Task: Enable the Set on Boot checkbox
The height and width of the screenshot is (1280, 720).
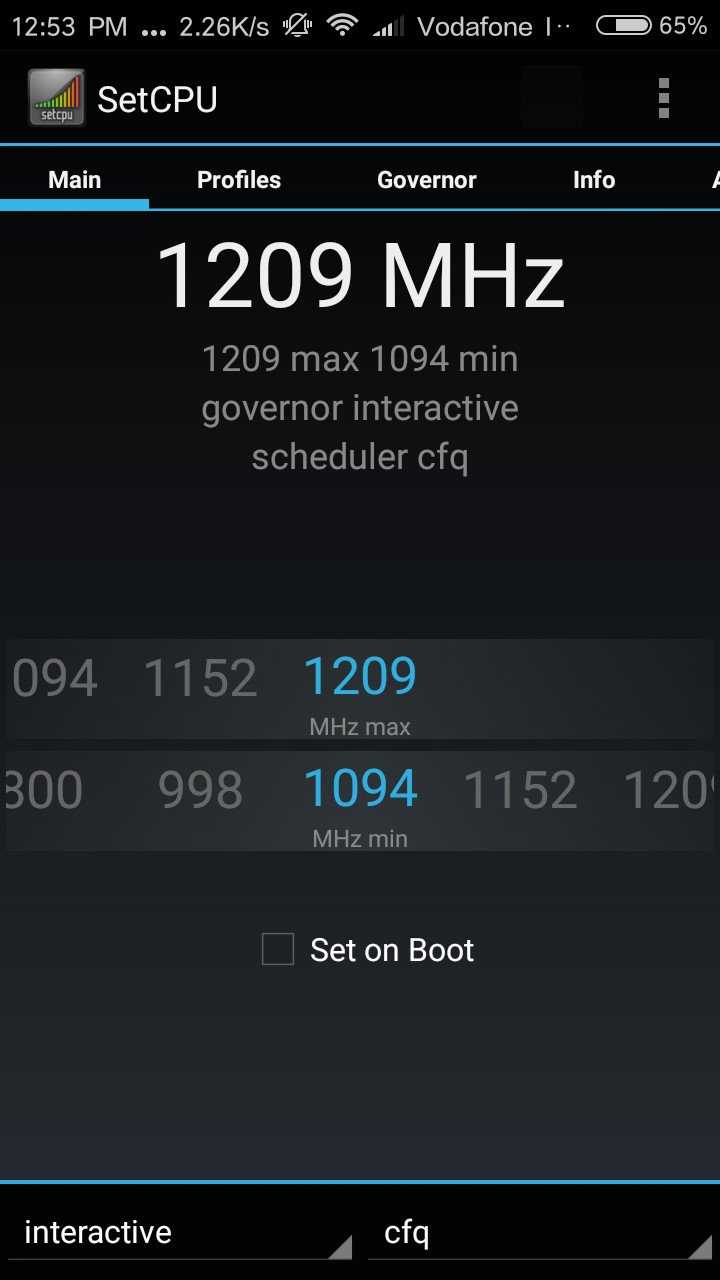Action: point(278,949)
